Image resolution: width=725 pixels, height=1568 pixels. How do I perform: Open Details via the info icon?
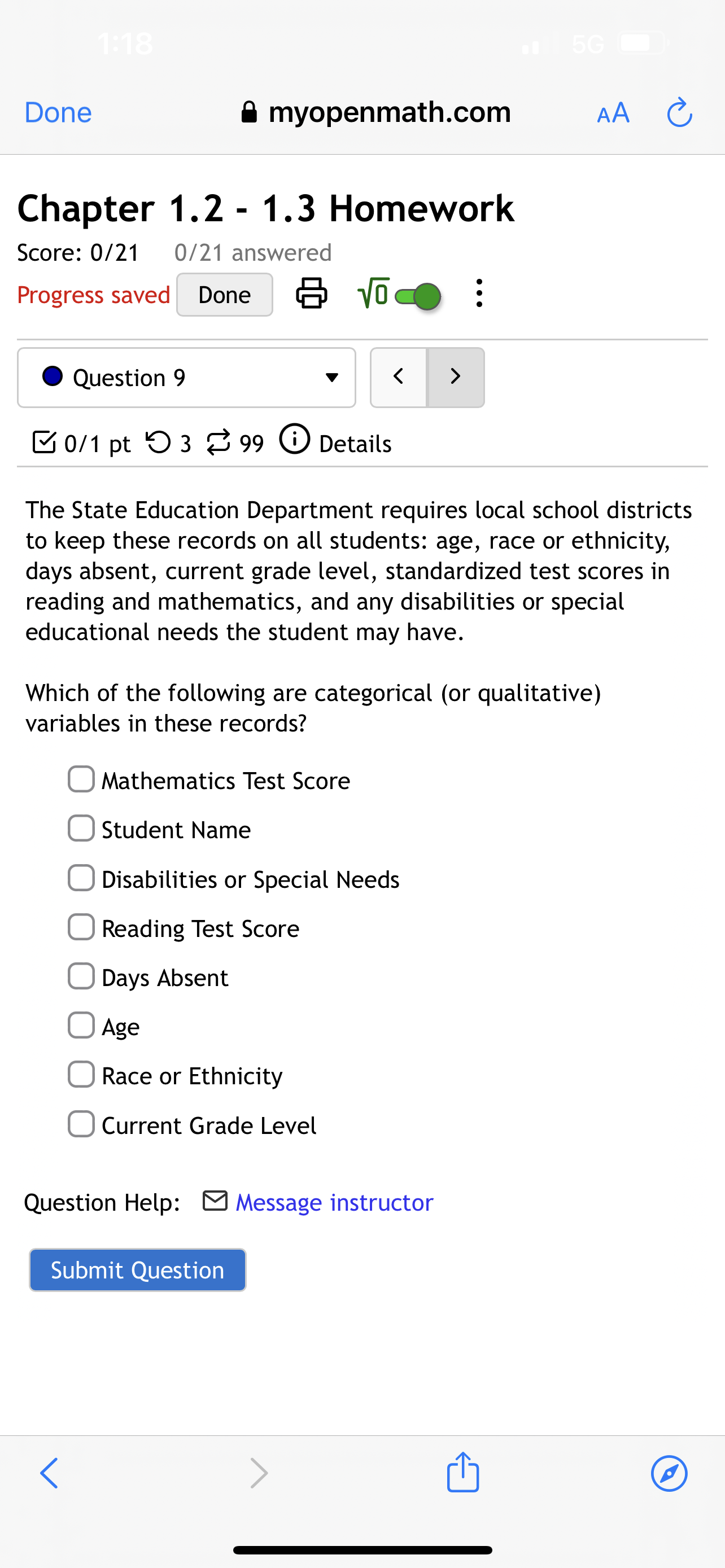coord(295,441)
